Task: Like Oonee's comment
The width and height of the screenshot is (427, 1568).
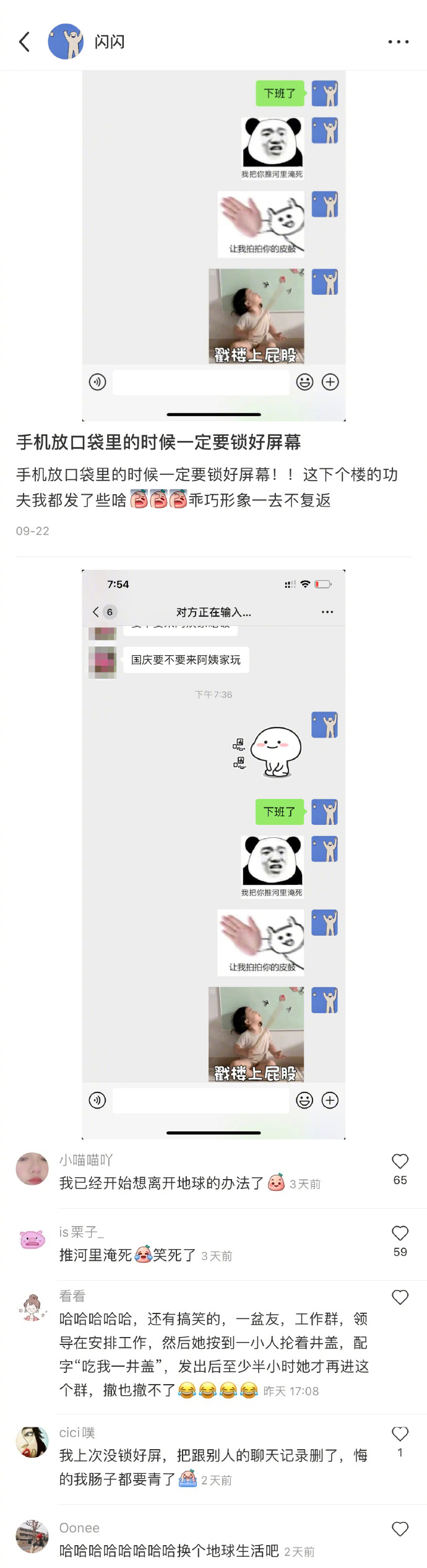Action: click(400, 1529)
